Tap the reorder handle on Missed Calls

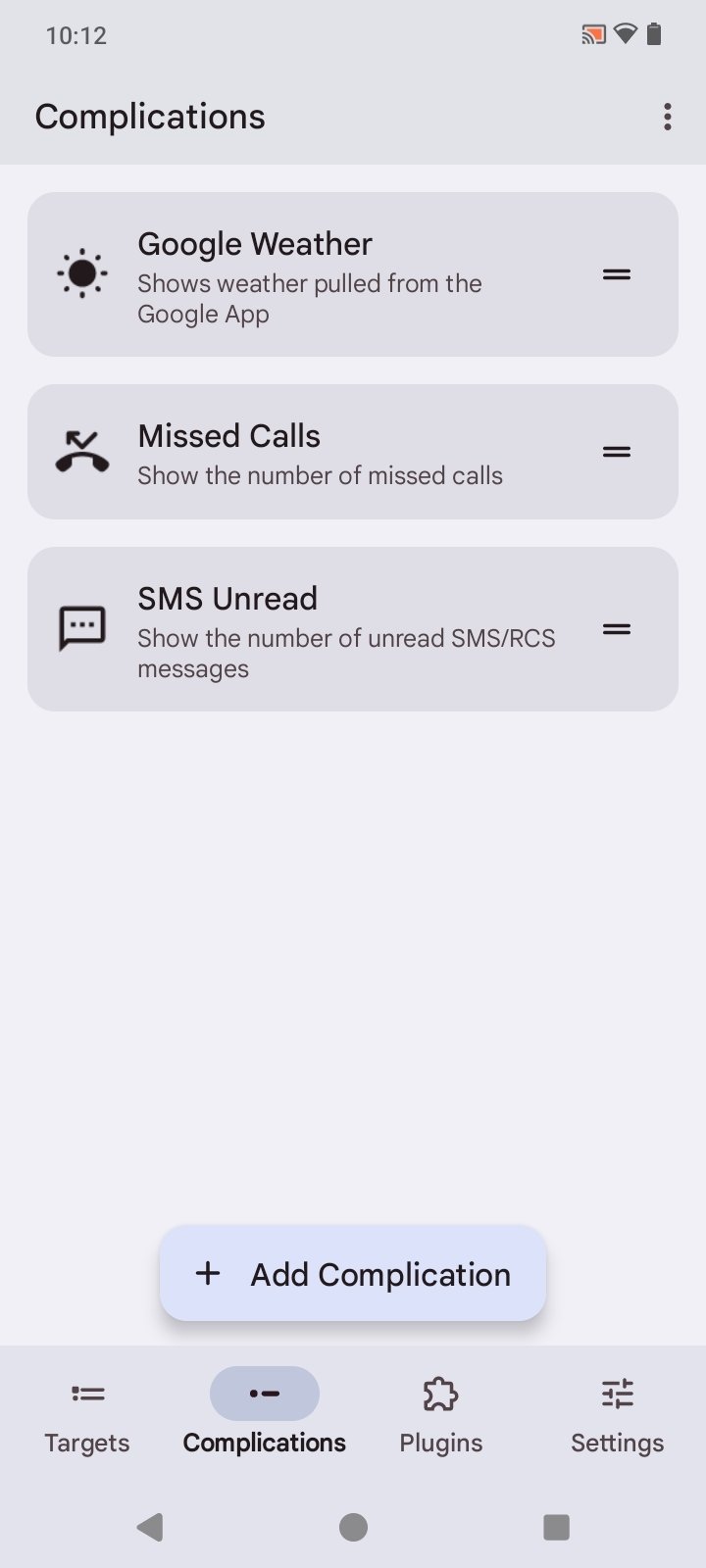[616, 452]
